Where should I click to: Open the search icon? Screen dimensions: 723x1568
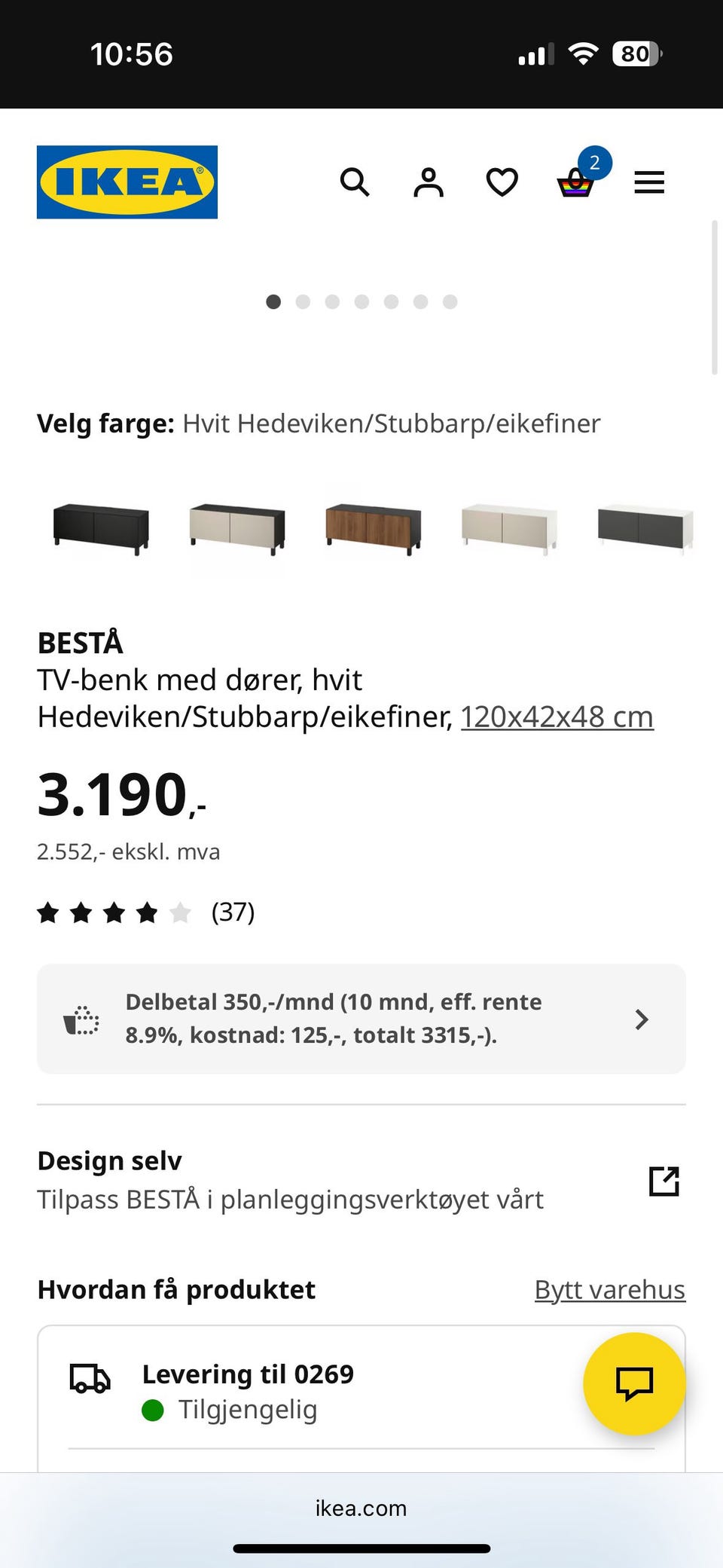(x=355, y=182)
